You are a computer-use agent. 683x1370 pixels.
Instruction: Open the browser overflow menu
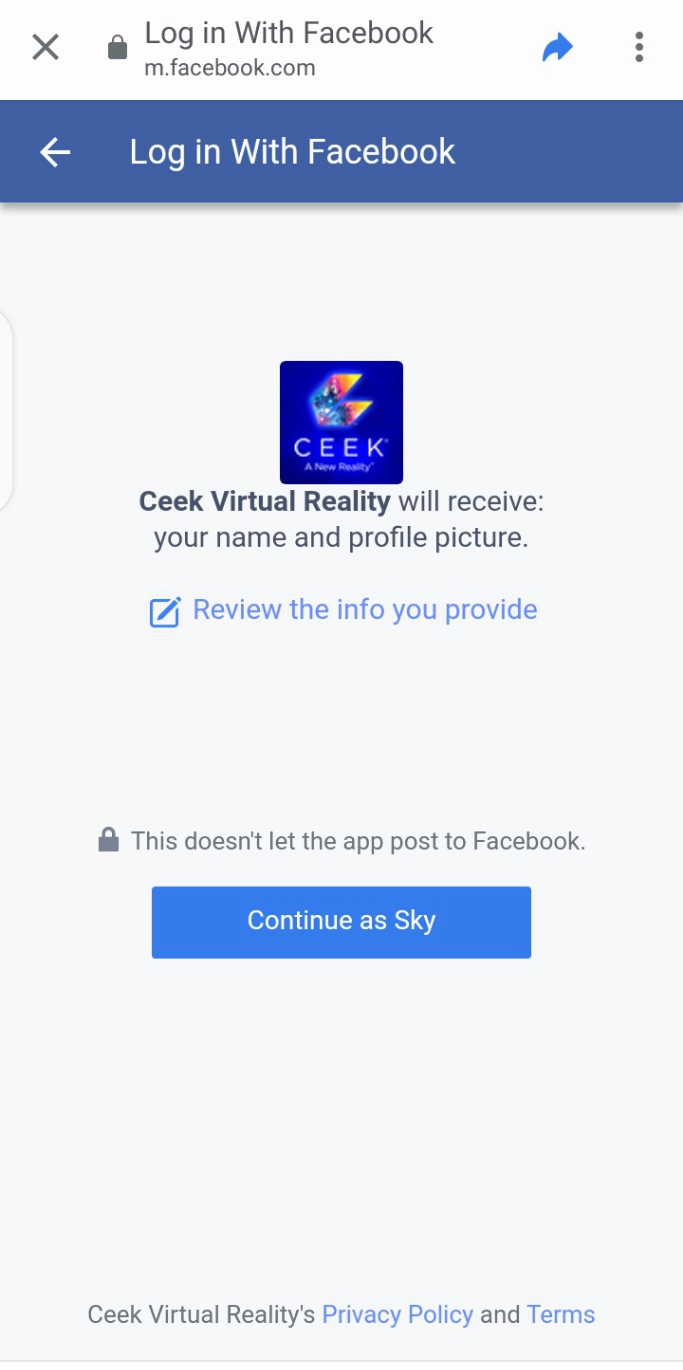pyautogui.click(x=639, y=47)
